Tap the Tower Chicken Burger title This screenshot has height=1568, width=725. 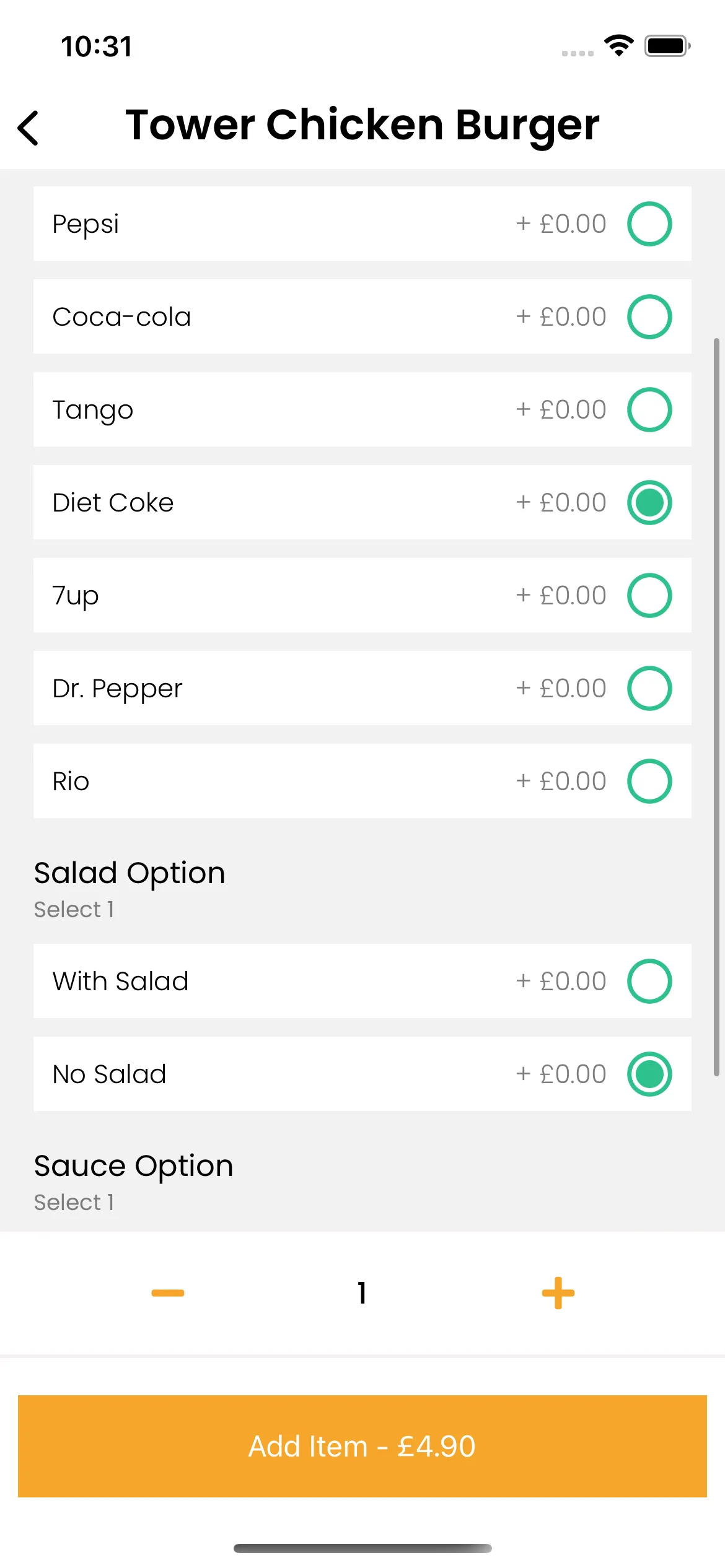tap(362, 125)
